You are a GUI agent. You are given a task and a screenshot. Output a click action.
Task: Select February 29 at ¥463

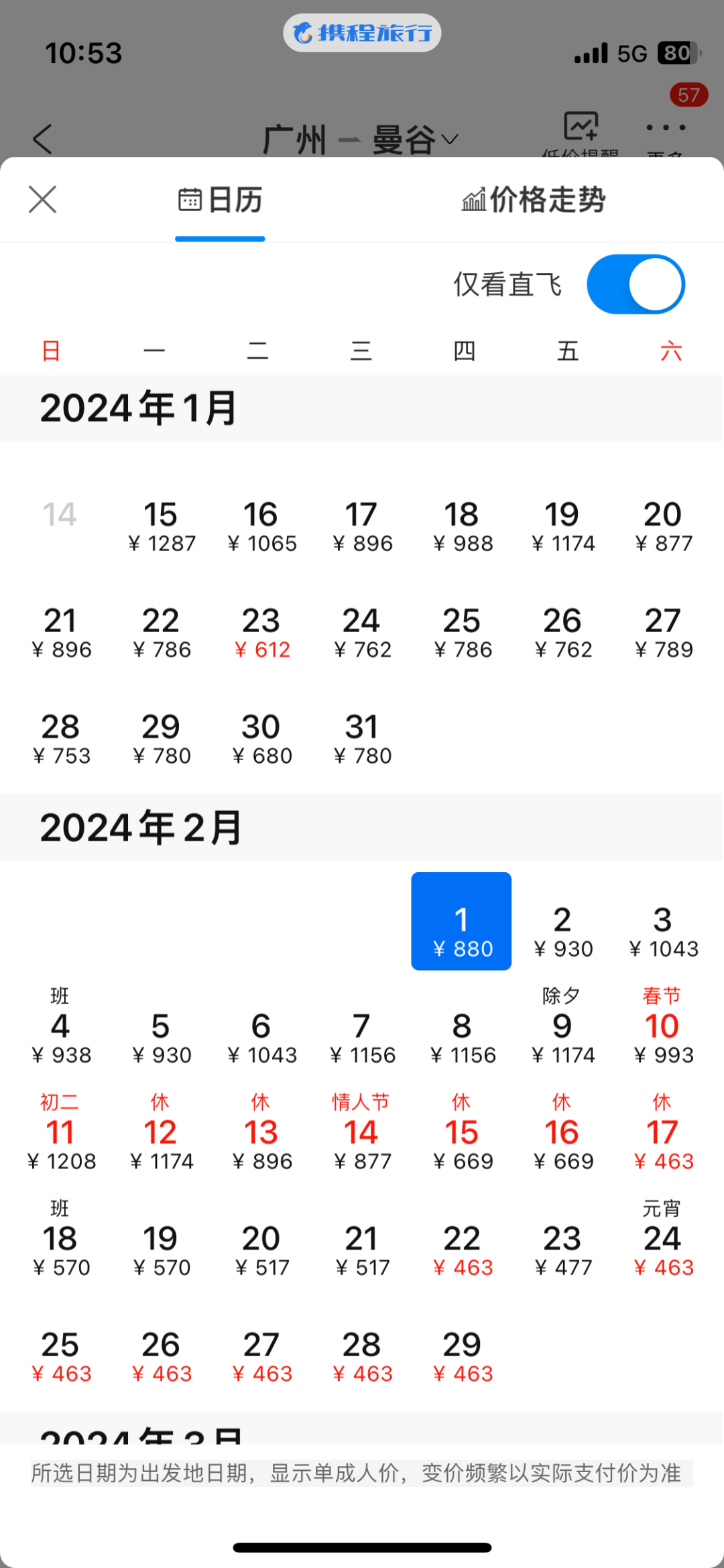(x=462, y=1356)
